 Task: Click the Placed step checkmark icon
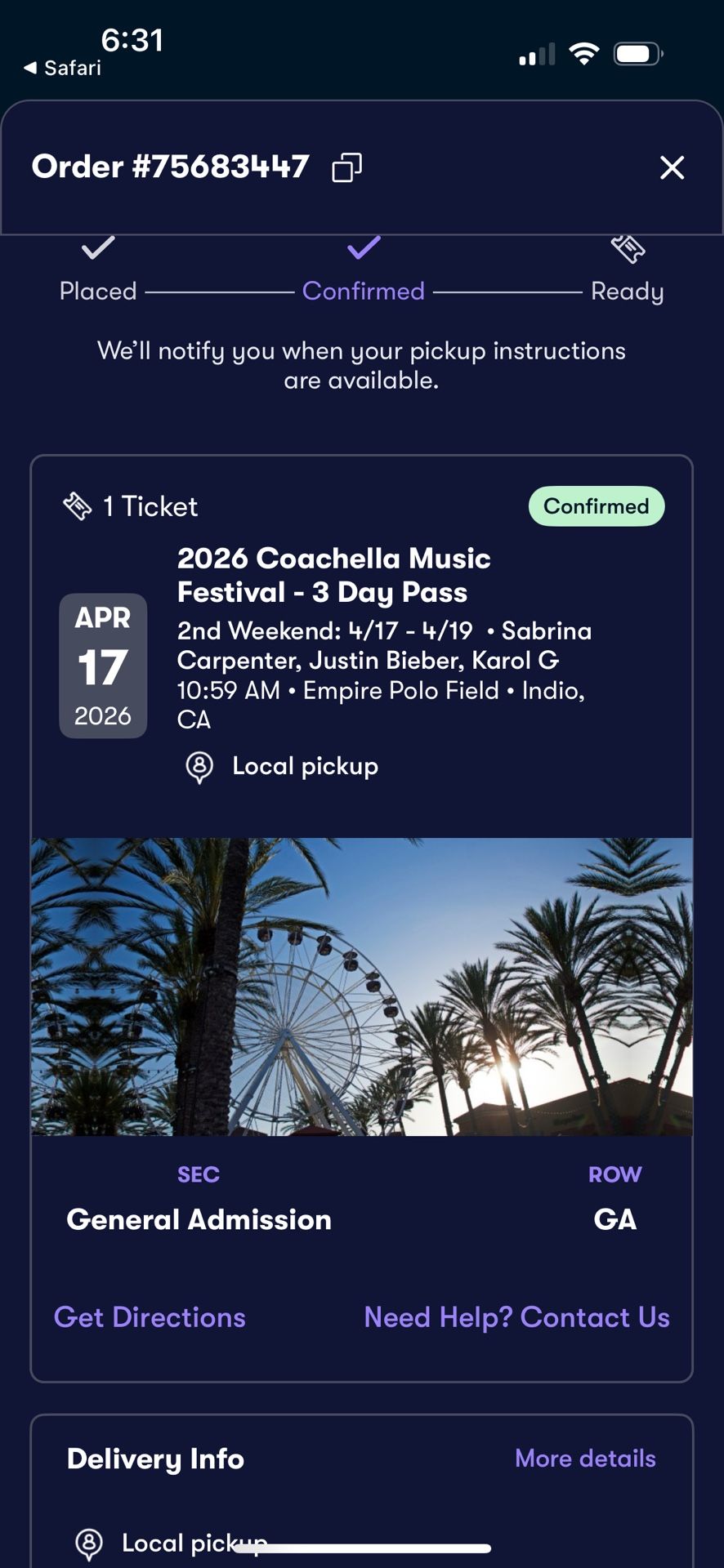(x=96, y=251)
